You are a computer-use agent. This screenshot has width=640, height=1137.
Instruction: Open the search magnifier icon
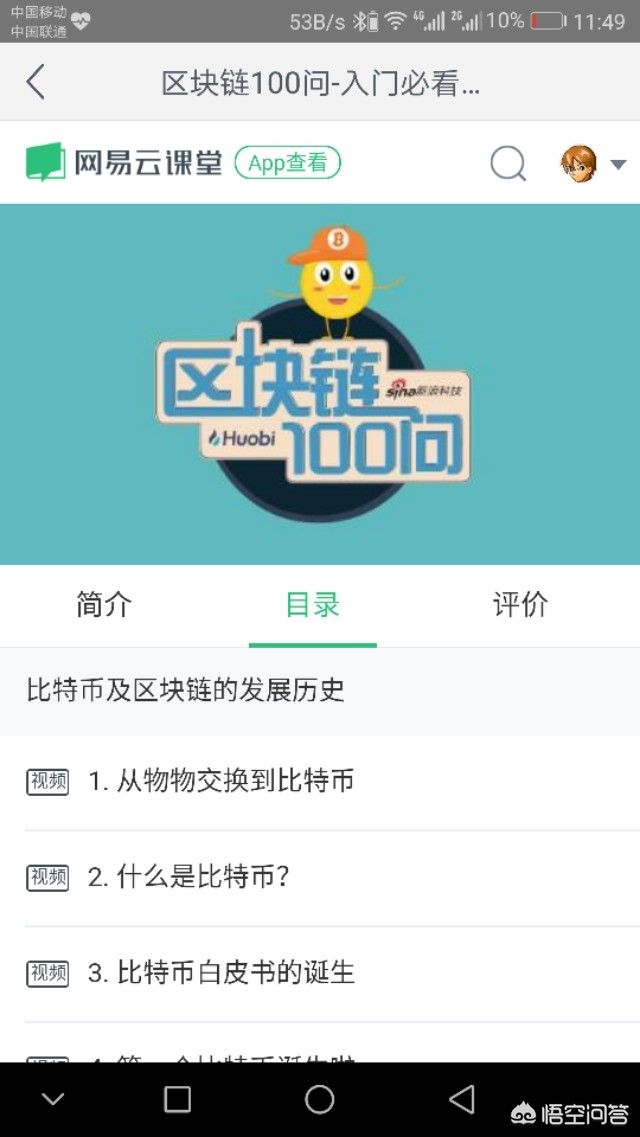pos(508,163)
